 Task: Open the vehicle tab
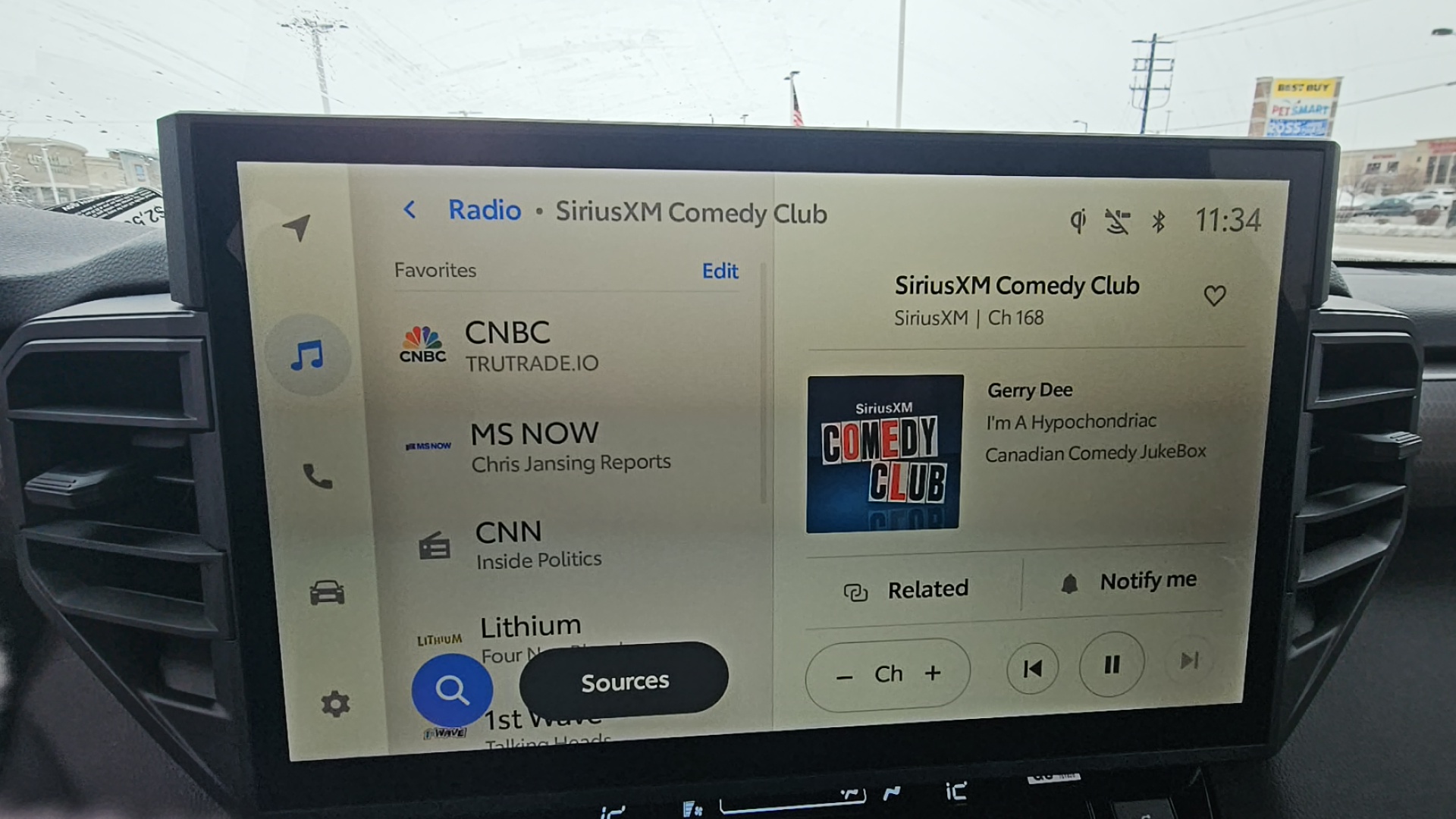pos(327,592)
